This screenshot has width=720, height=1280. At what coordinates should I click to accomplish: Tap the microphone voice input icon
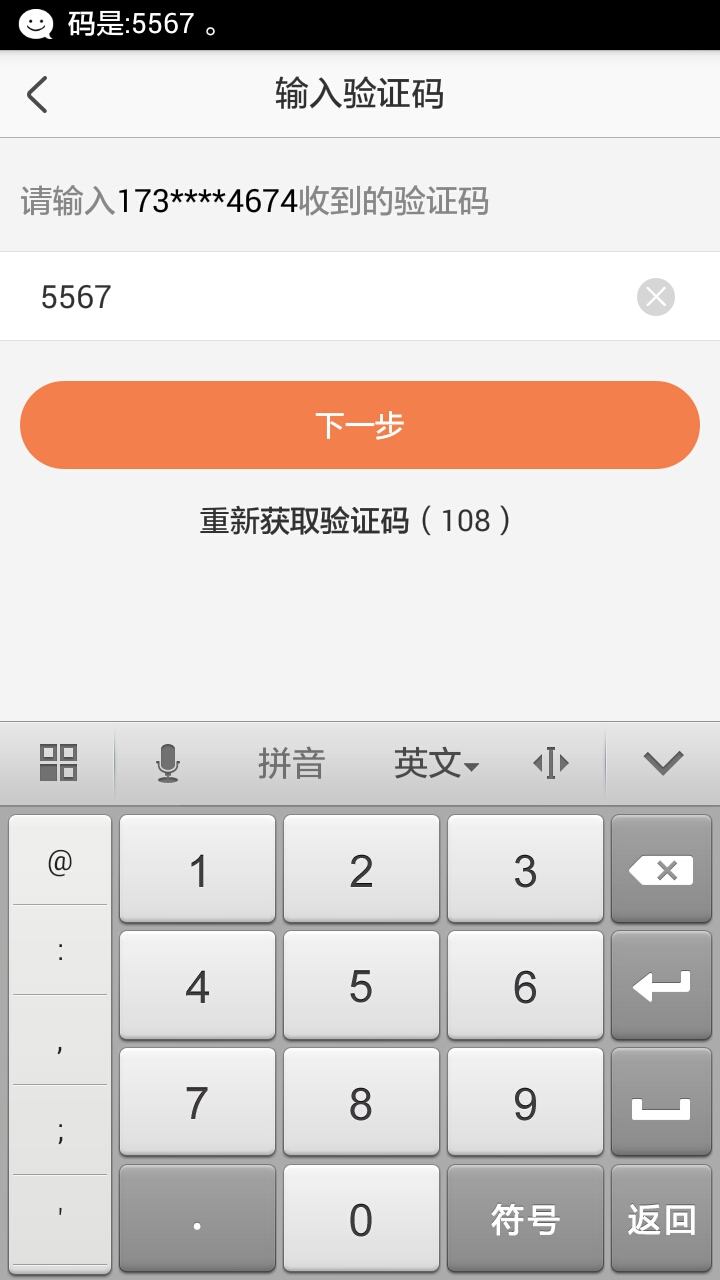pyautogui.click(x=166, y=762)
